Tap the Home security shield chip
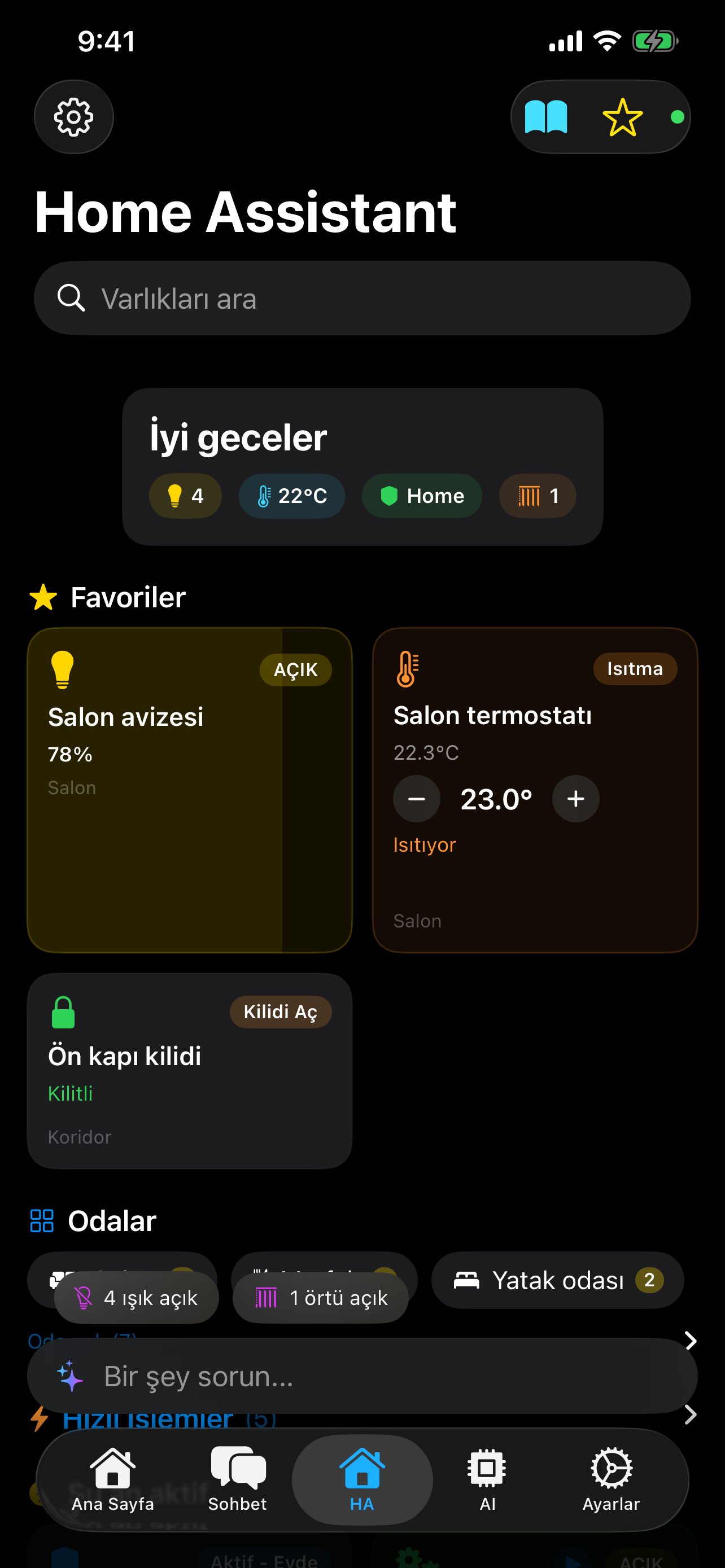Screen dimensions: 725x1568 tap(421, 496)
